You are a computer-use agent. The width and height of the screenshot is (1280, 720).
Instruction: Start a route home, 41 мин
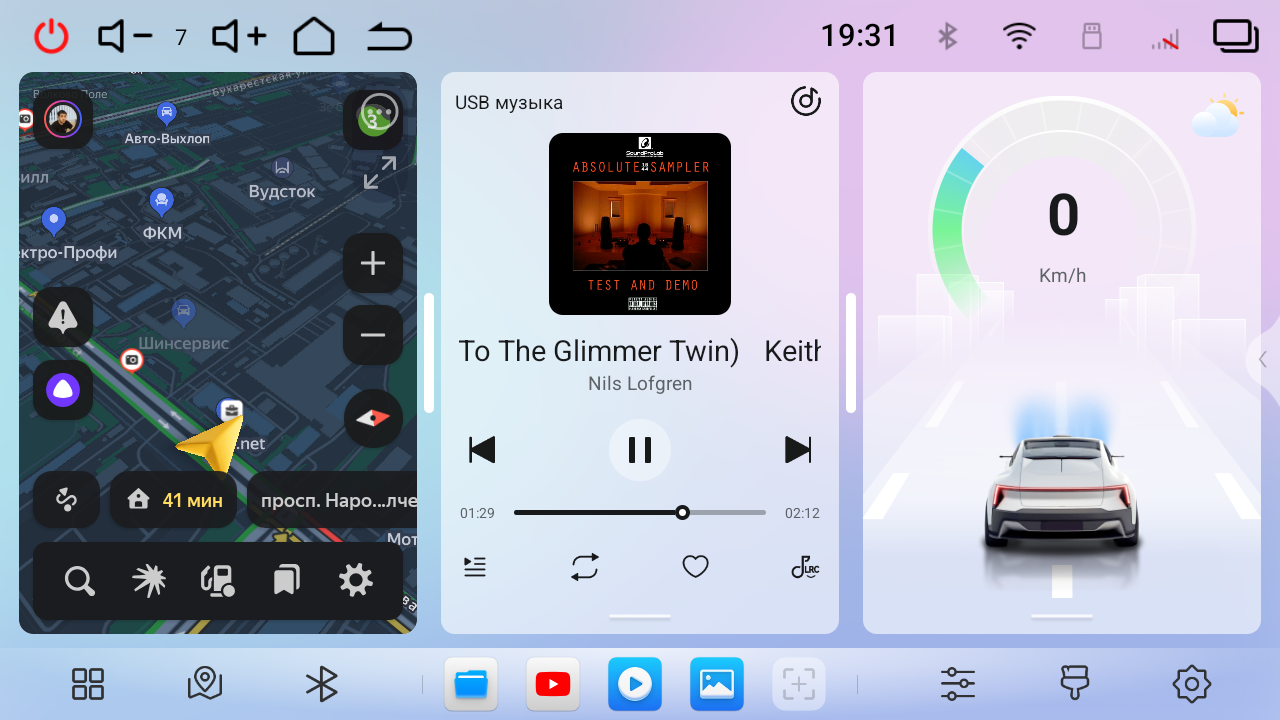coord(175,499)
